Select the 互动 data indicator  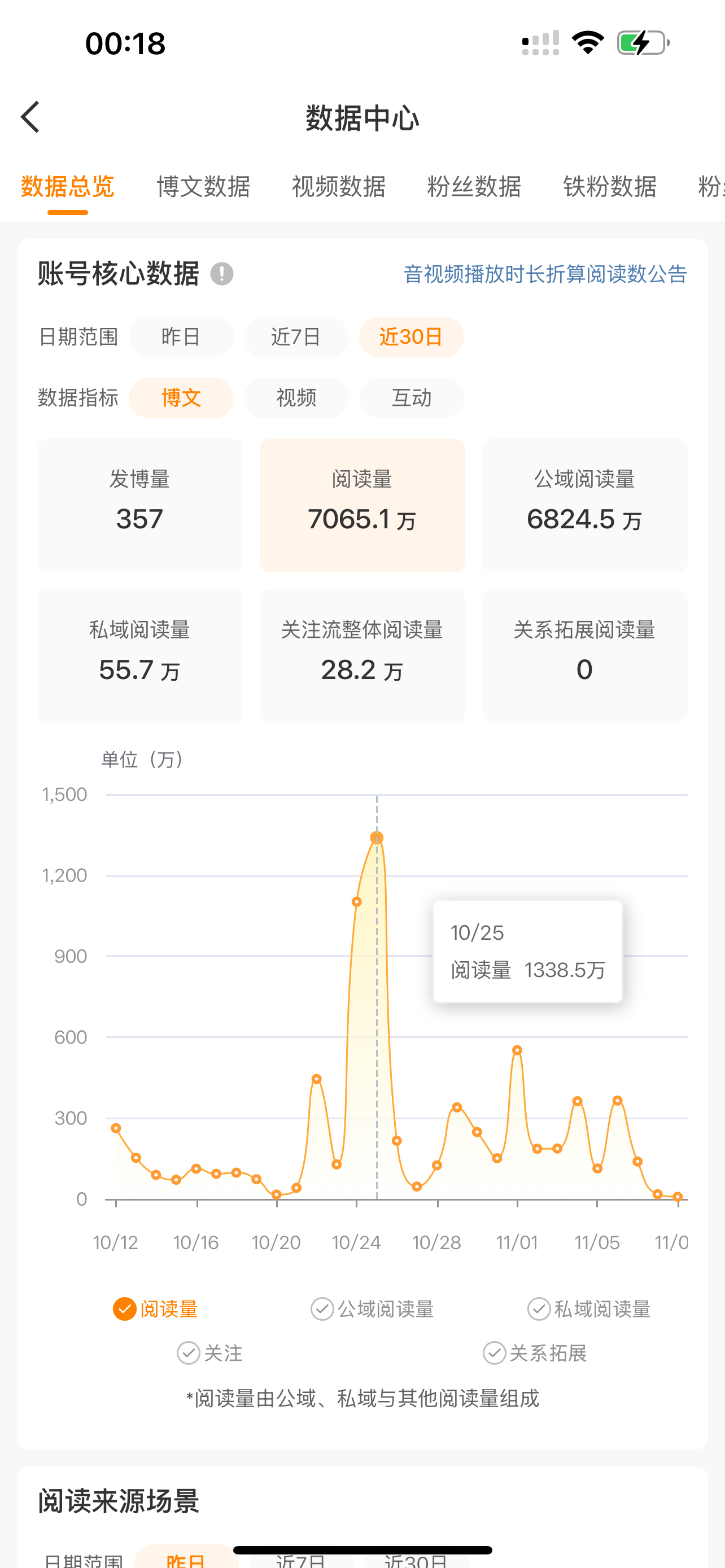(x=412, y=397)
